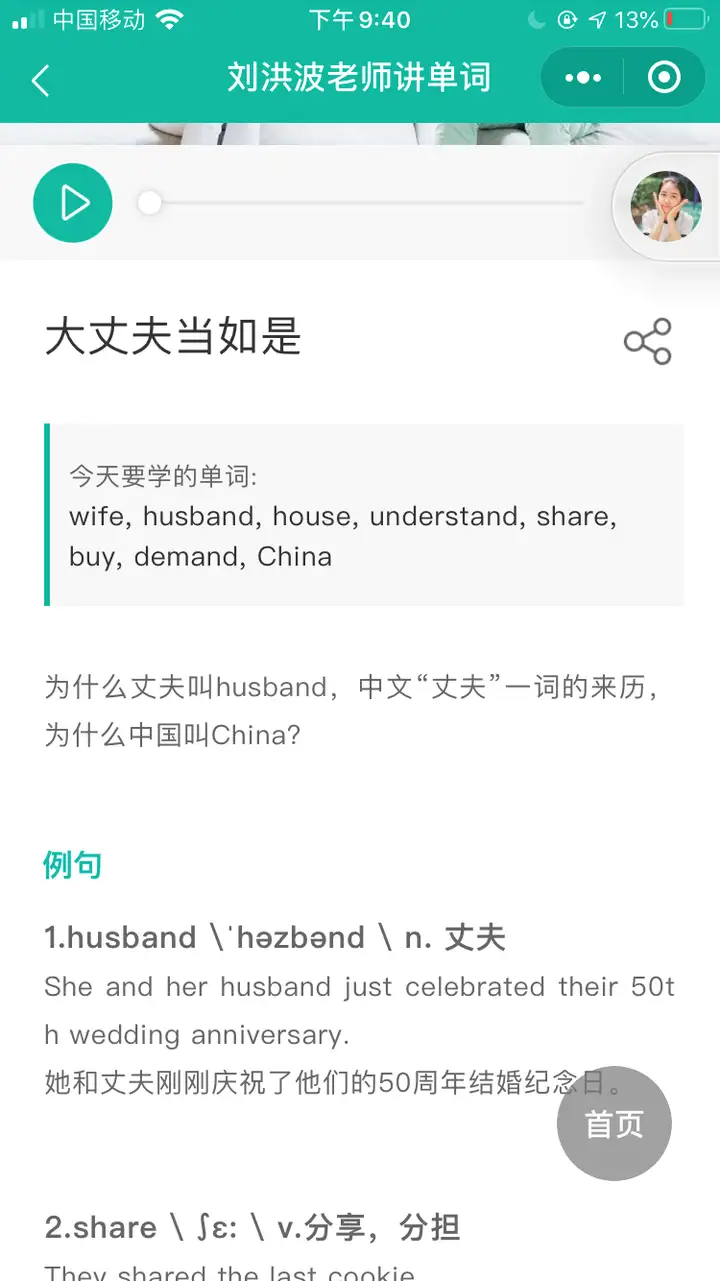Open the teacher's avatar bubble
This screenshot has width=720, height=1281.
coord(666,207)
